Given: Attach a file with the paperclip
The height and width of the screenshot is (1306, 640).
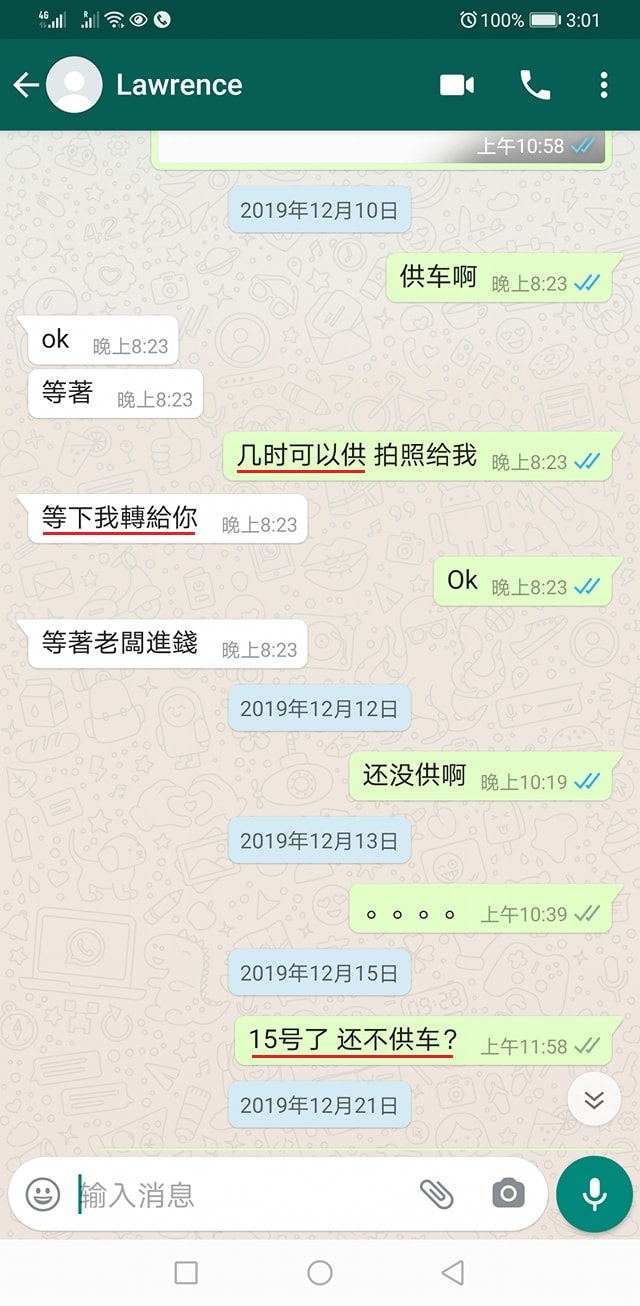Looking at the screenshot, I should point(436,1194).
